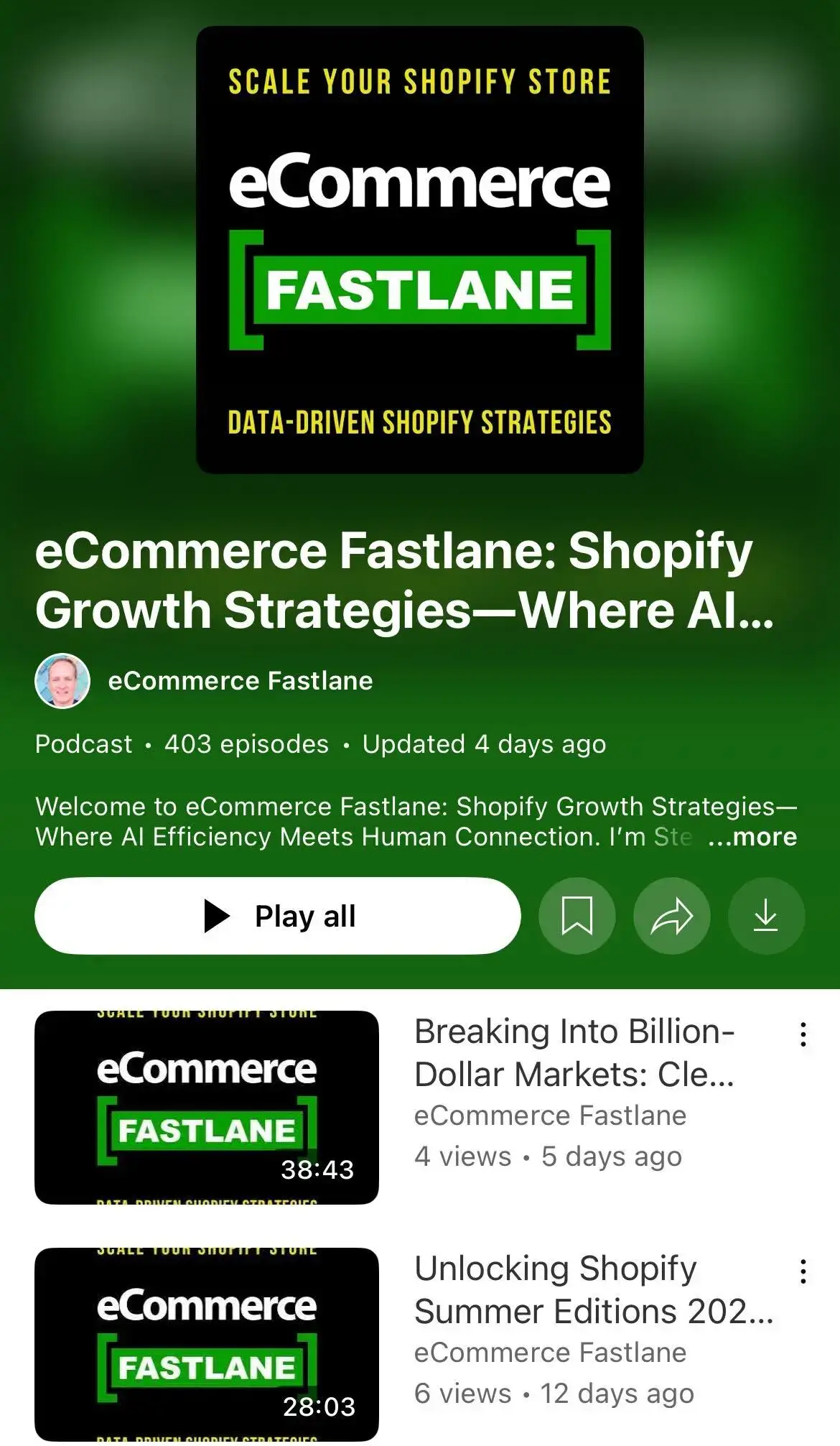Open options for Breaking Into Billion-Dollar Markets
The image size is (840, 1446).
803,1035
